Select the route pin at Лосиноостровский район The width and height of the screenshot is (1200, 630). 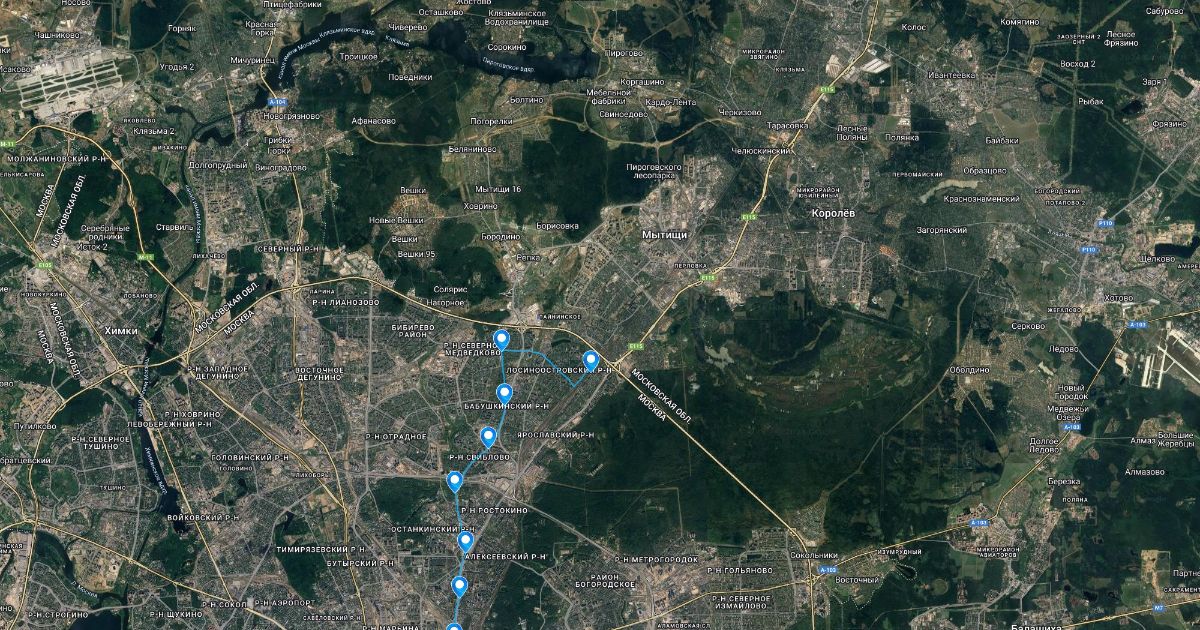click(x=591, y=361)
